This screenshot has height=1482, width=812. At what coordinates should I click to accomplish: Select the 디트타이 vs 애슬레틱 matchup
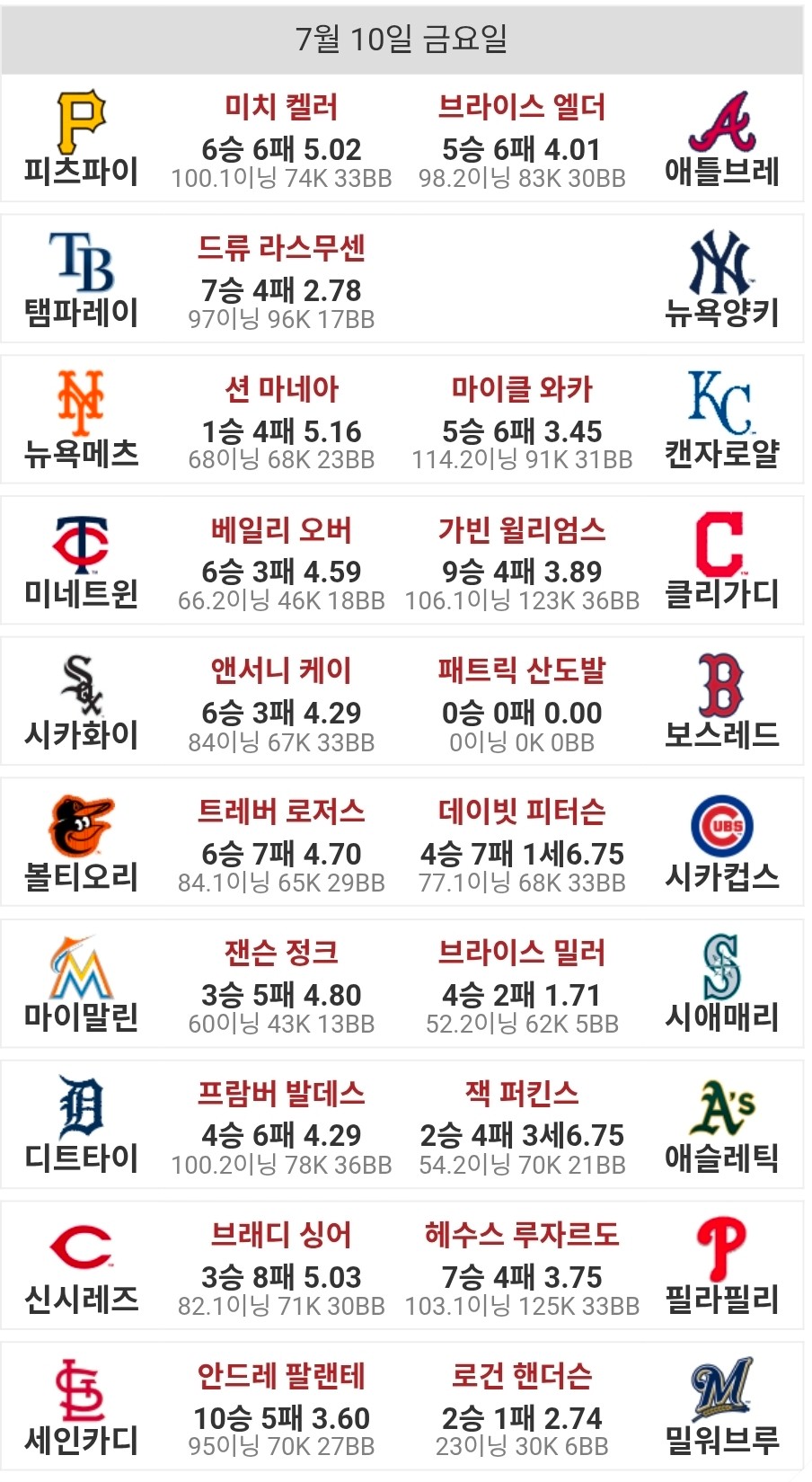(x=402, y=1124)
